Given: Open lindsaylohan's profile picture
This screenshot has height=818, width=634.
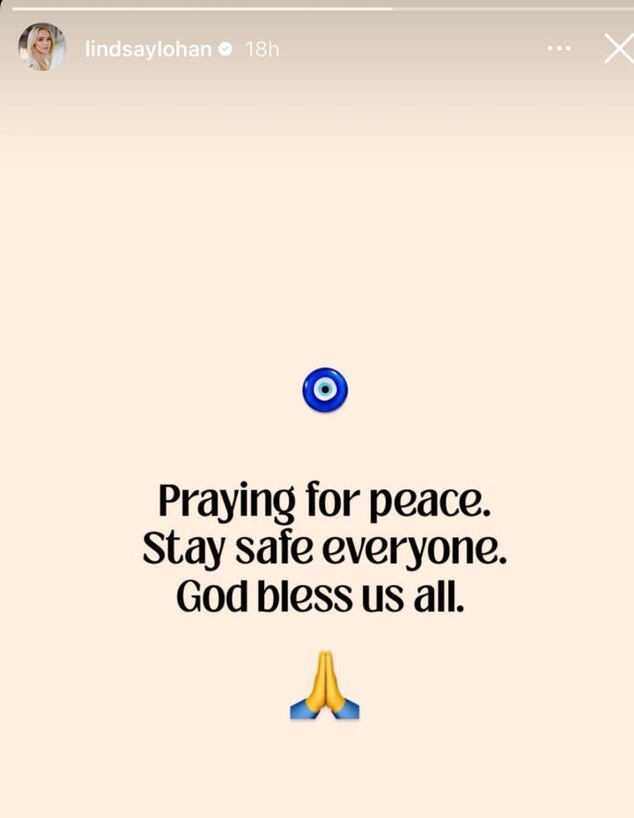Looking at the screenshot, I should click(x=42, y=48).
